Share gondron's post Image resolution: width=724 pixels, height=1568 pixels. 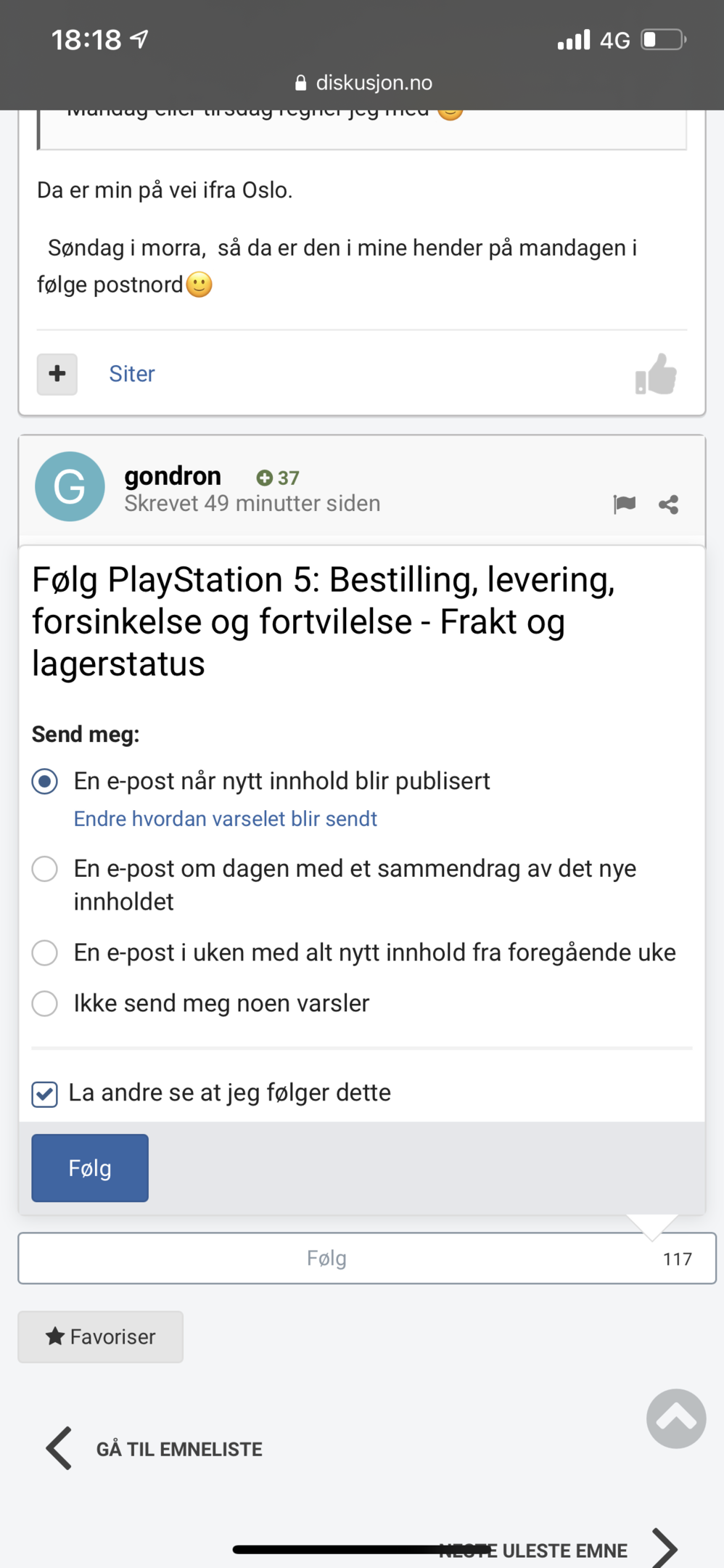[669, 505]
